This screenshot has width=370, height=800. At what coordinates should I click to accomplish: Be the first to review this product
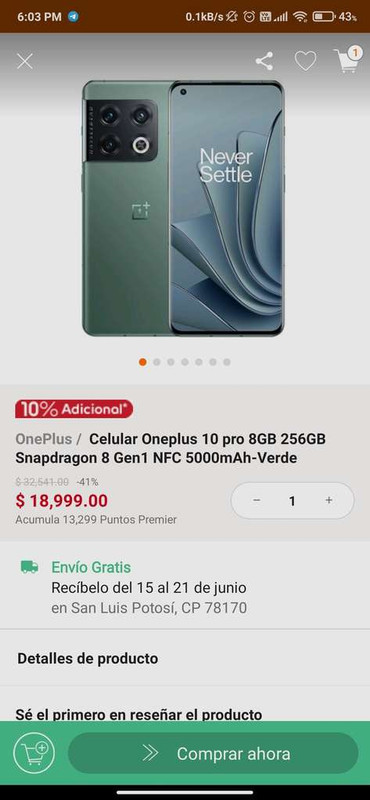tap(139, 714)
